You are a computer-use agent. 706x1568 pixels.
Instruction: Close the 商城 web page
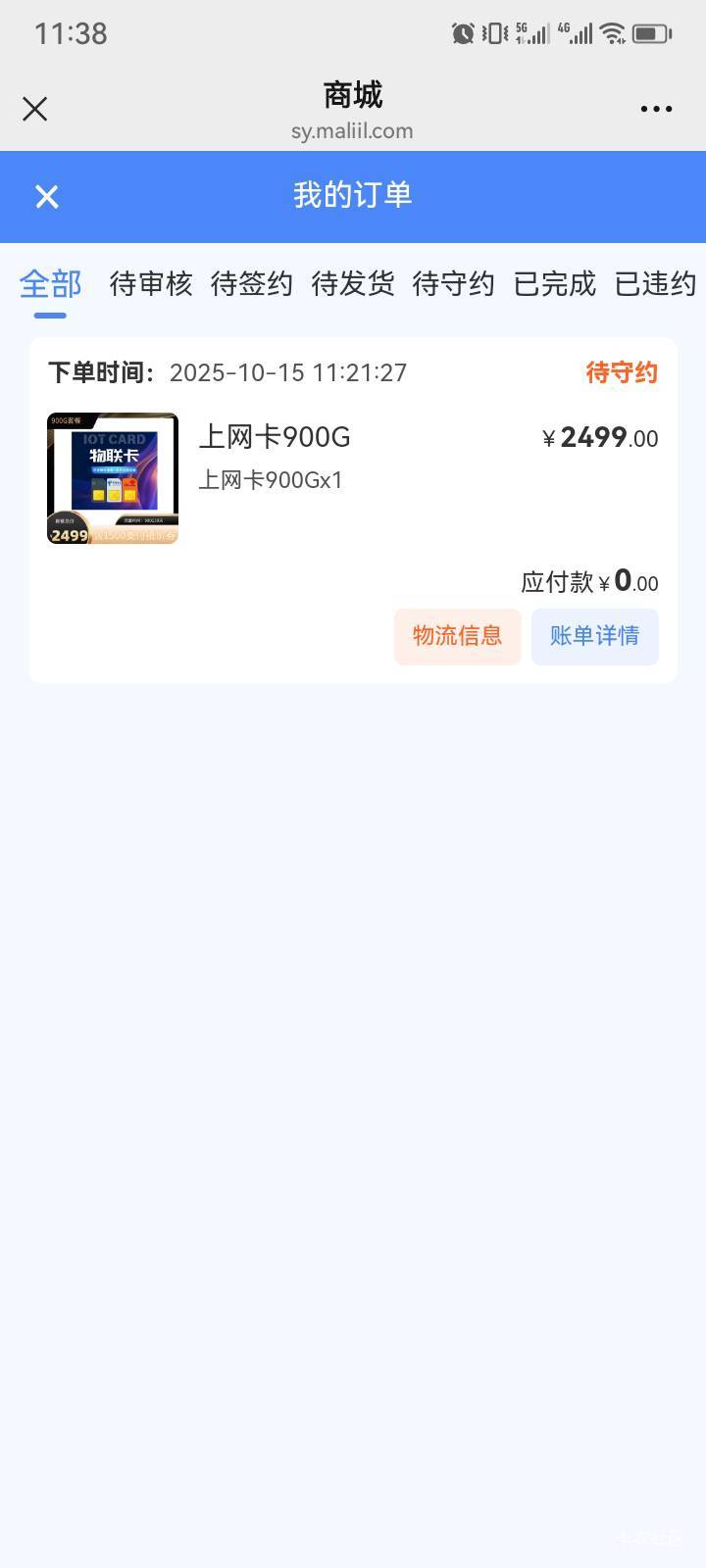click(x=35, y=109)
